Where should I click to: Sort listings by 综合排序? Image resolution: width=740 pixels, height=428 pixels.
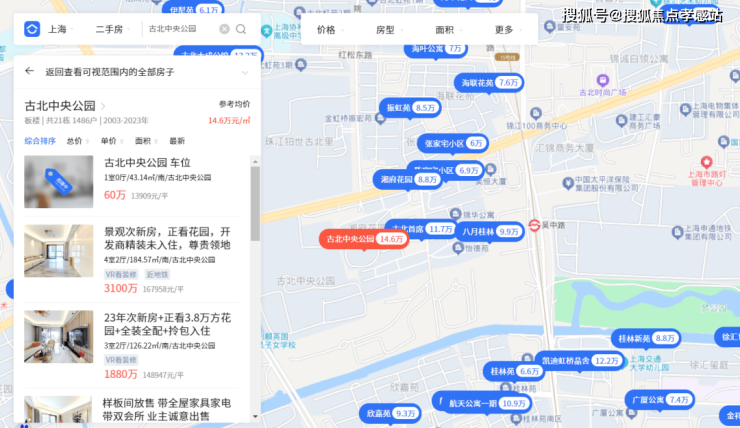(40, 141)
